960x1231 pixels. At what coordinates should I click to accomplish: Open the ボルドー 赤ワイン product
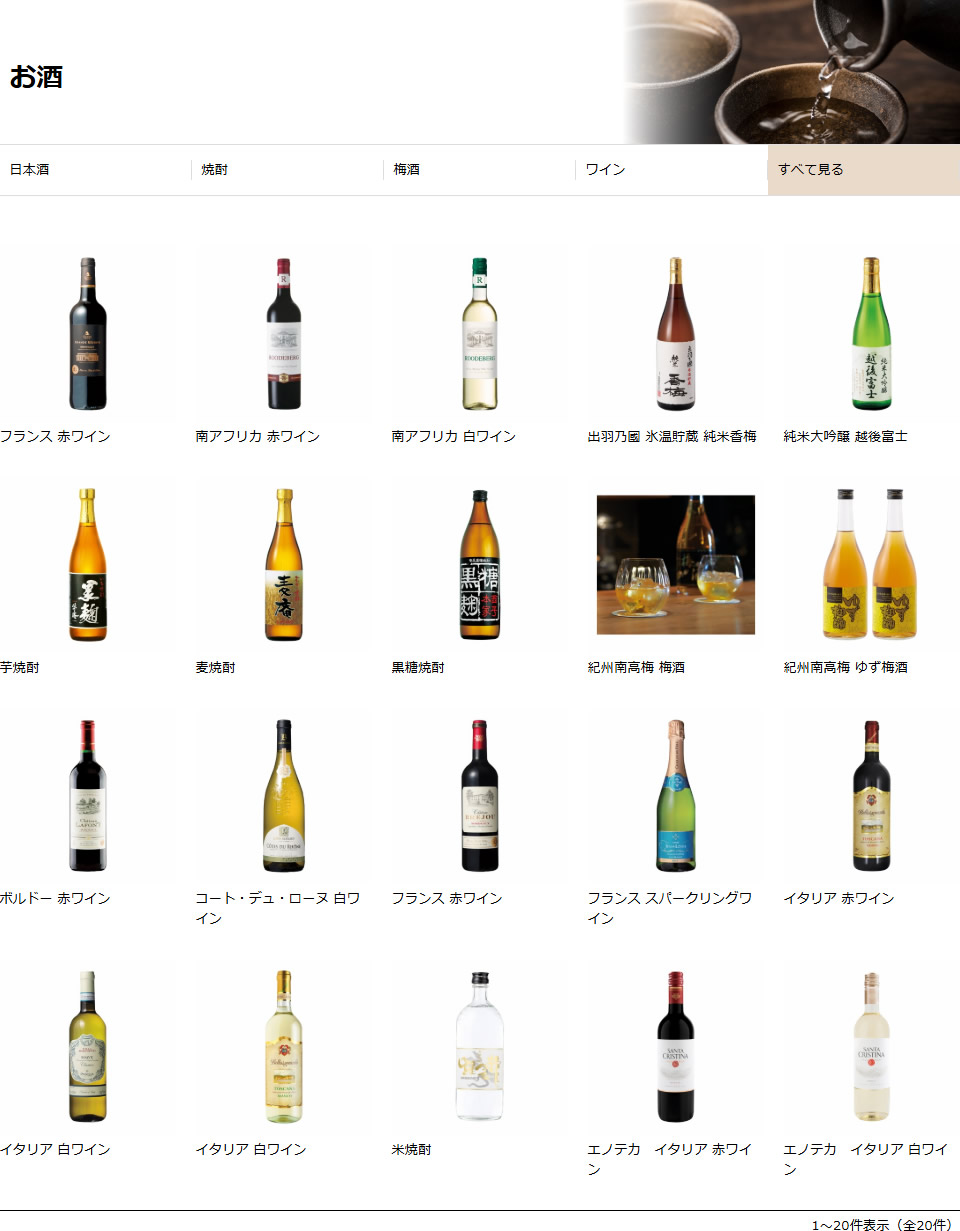87,796
